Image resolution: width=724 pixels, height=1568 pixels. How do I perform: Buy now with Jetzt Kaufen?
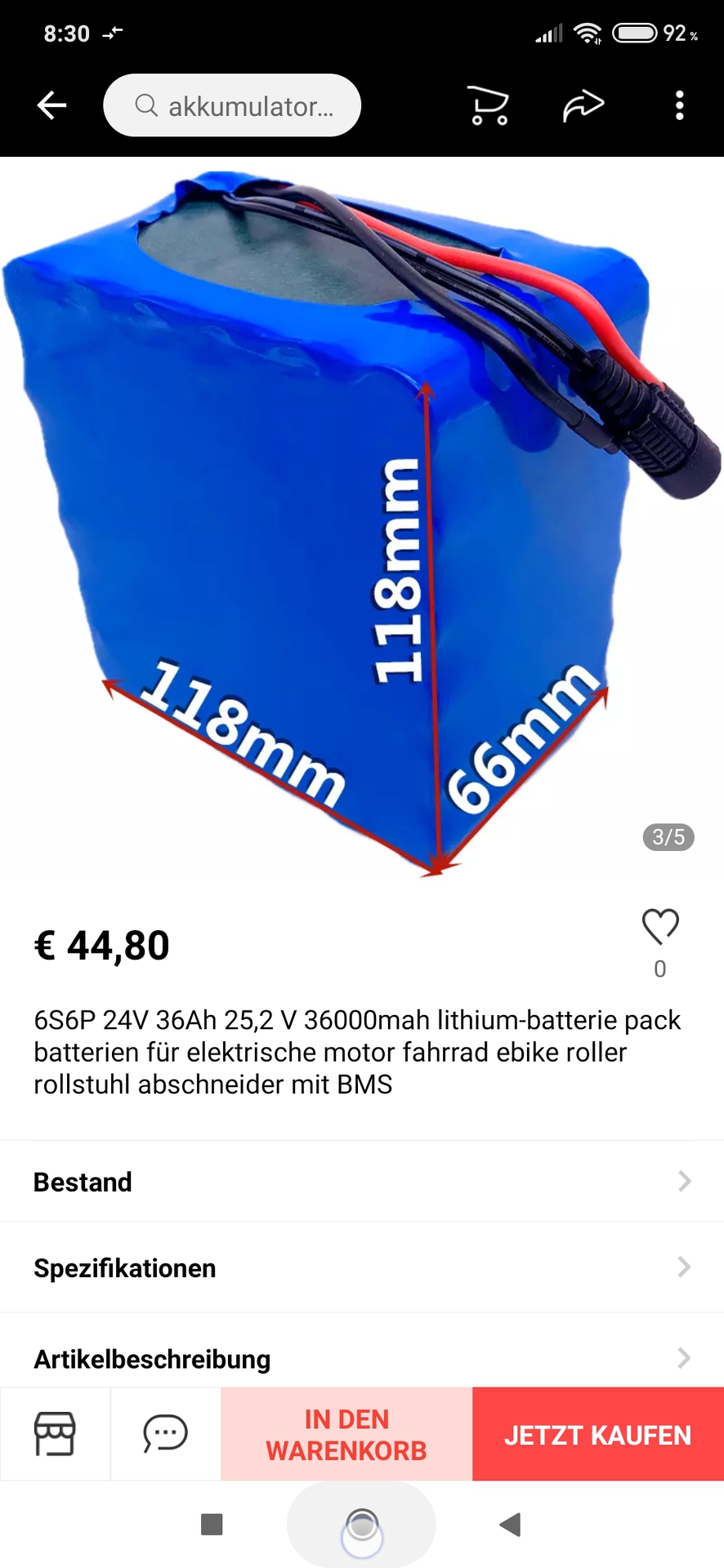coord(598,1434)
